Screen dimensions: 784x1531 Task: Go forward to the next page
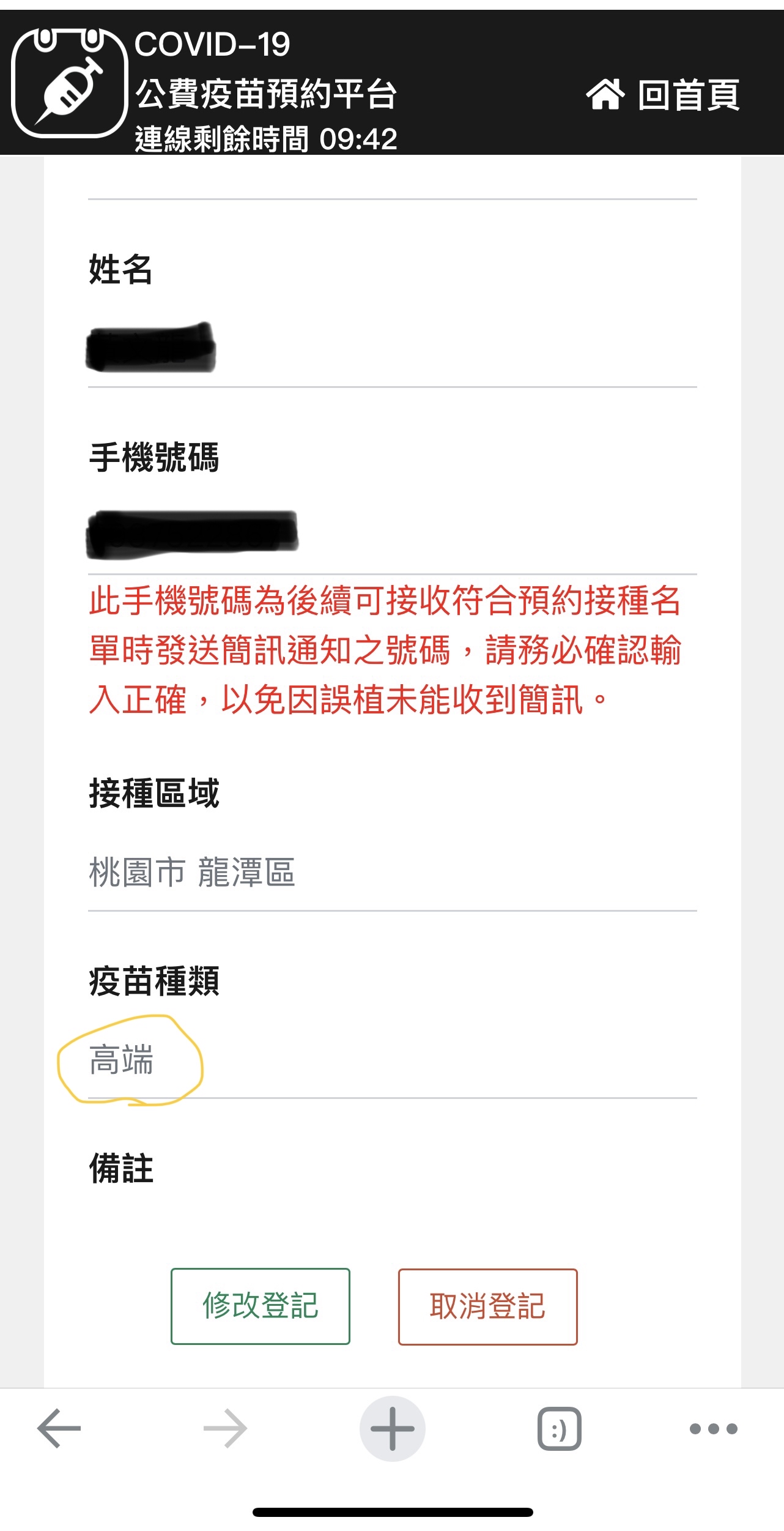(x=226, y=1429)
